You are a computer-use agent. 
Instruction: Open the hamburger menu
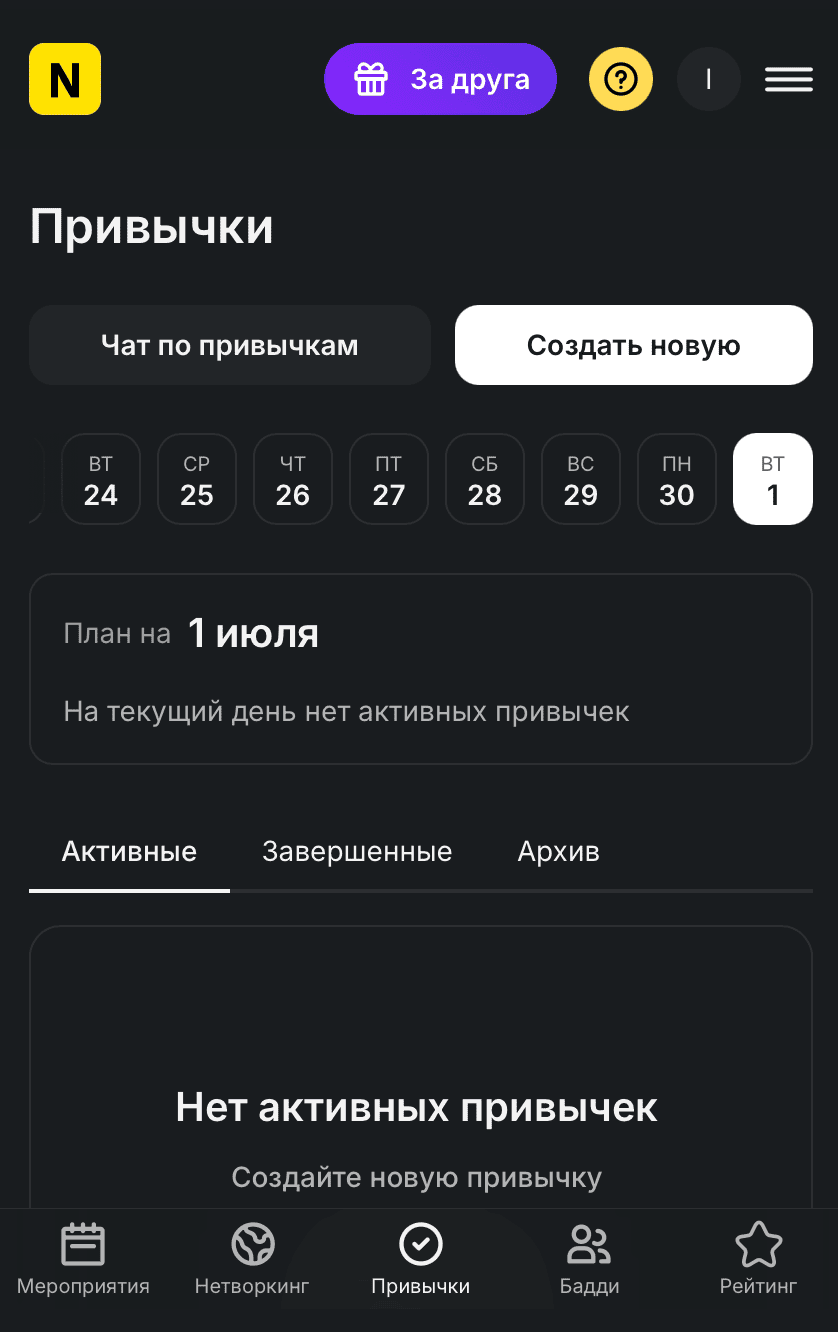789,78
